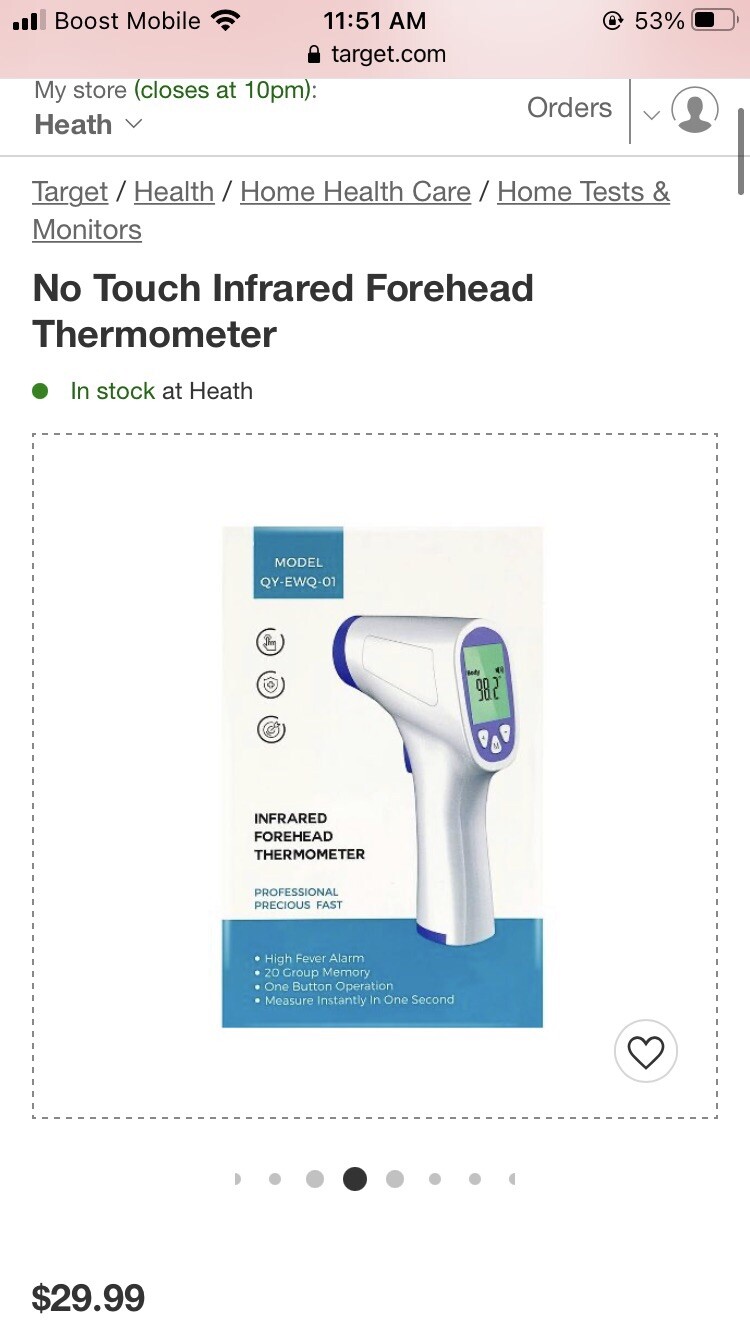750x1334 pixels.
Task: Open the Orders link
Action: [x=569, y=108]
